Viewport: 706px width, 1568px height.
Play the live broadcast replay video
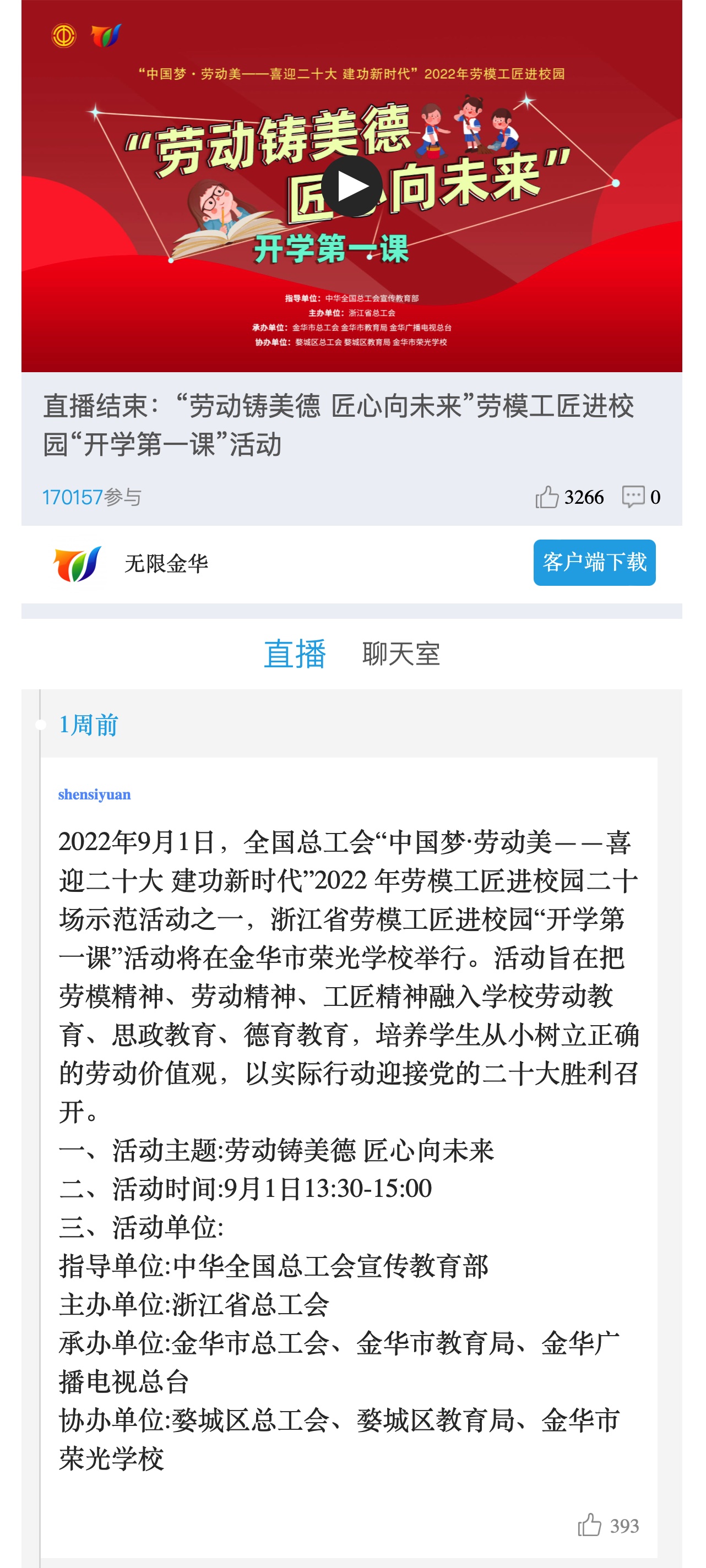(352, 186)
